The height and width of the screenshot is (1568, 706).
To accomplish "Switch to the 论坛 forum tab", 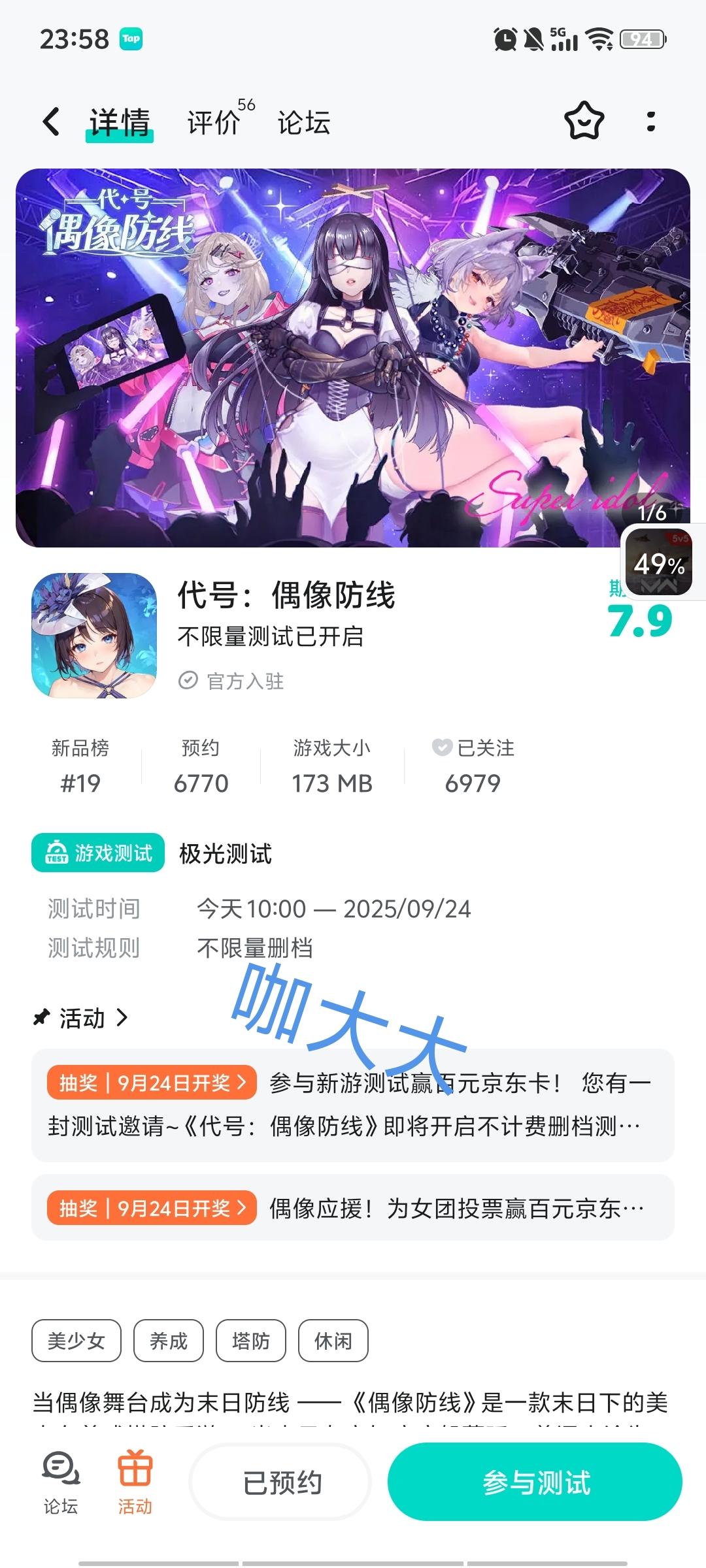I will [304, 123].
